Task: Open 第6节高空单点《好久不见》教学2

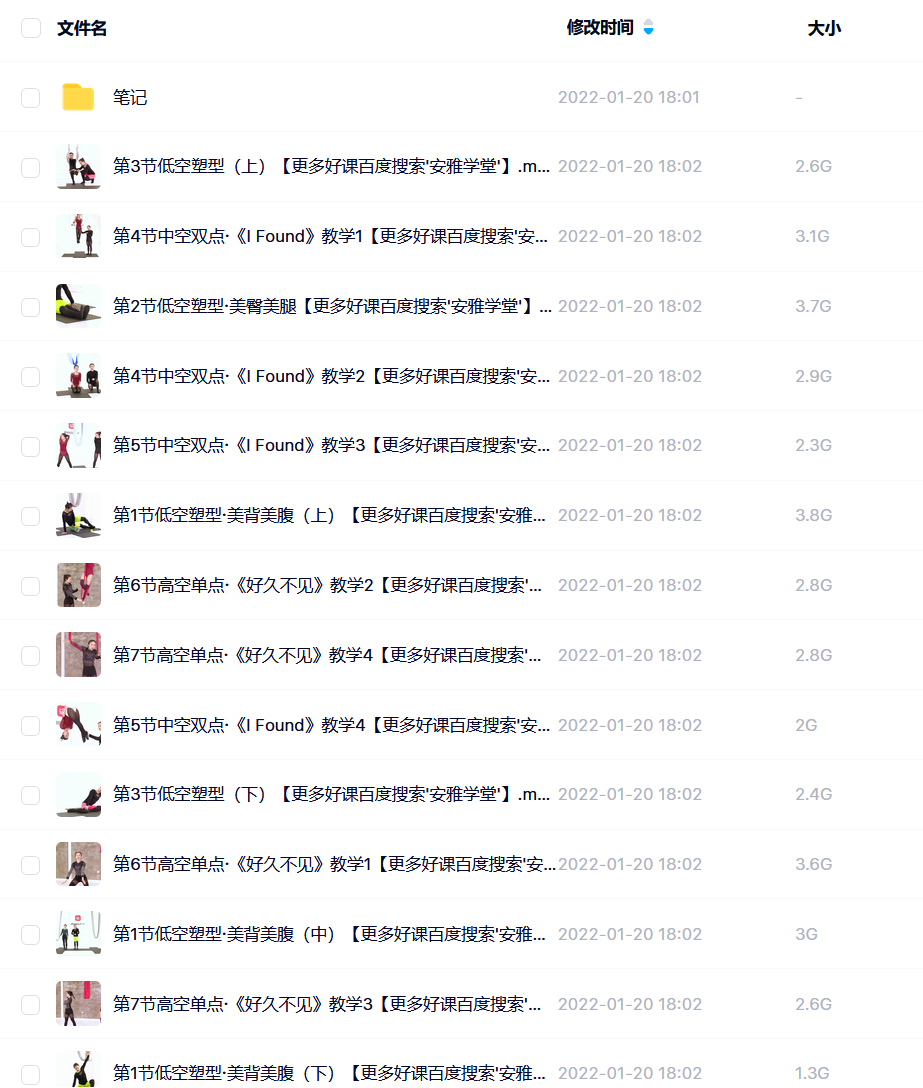Action: 330,586
